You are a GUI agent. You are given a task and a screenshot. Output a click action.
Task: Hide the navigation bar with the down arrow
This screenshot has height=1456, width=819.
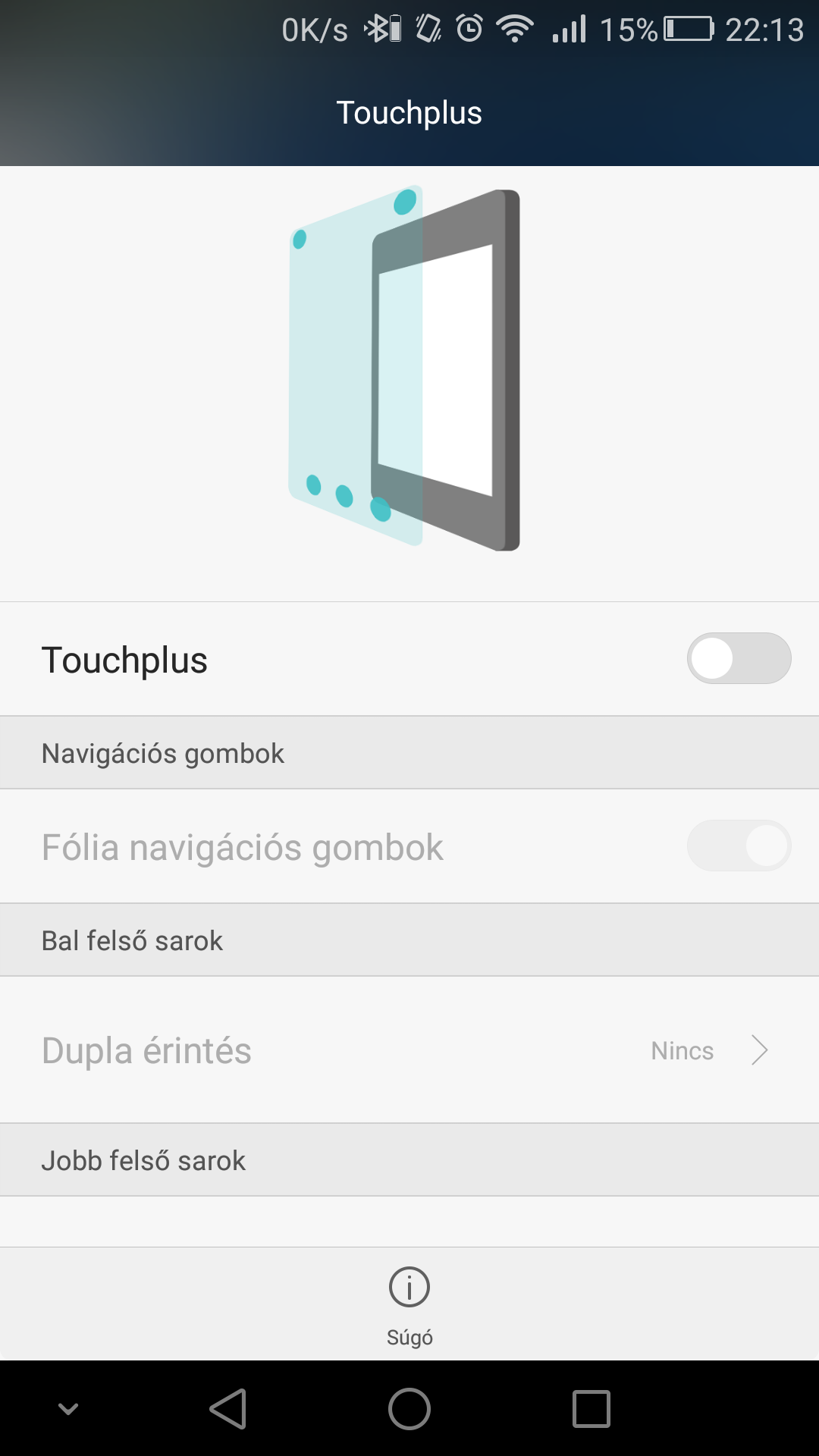[x=68, y=1409]
